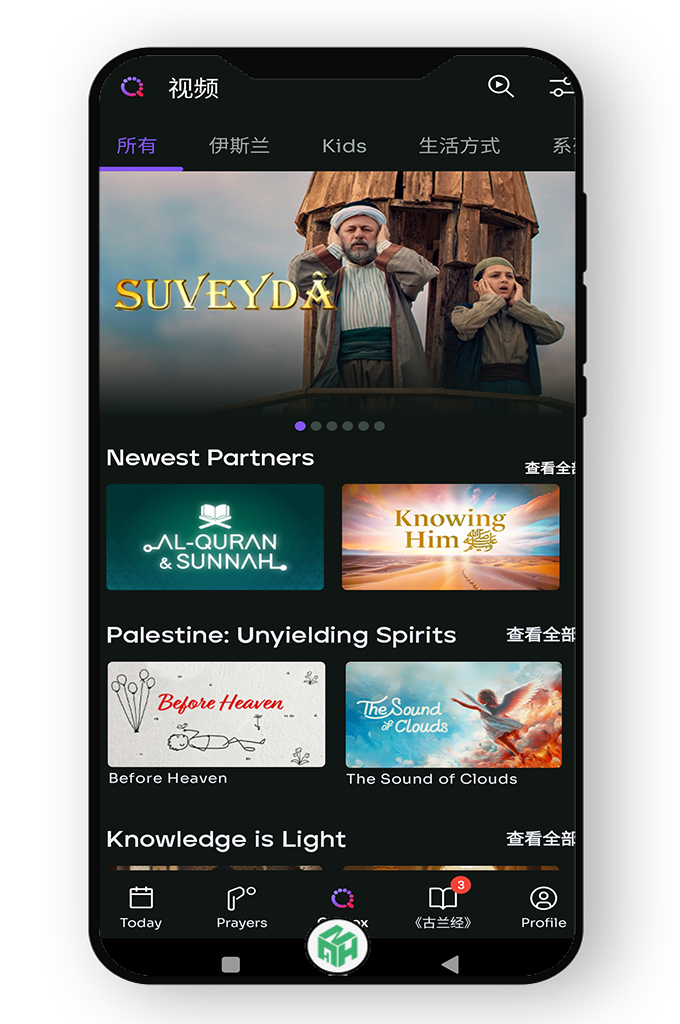The image size is (680, 1024).
Task: View all Palestine: Unyielding Spirits videos
Action: click(x=540, y=635)
